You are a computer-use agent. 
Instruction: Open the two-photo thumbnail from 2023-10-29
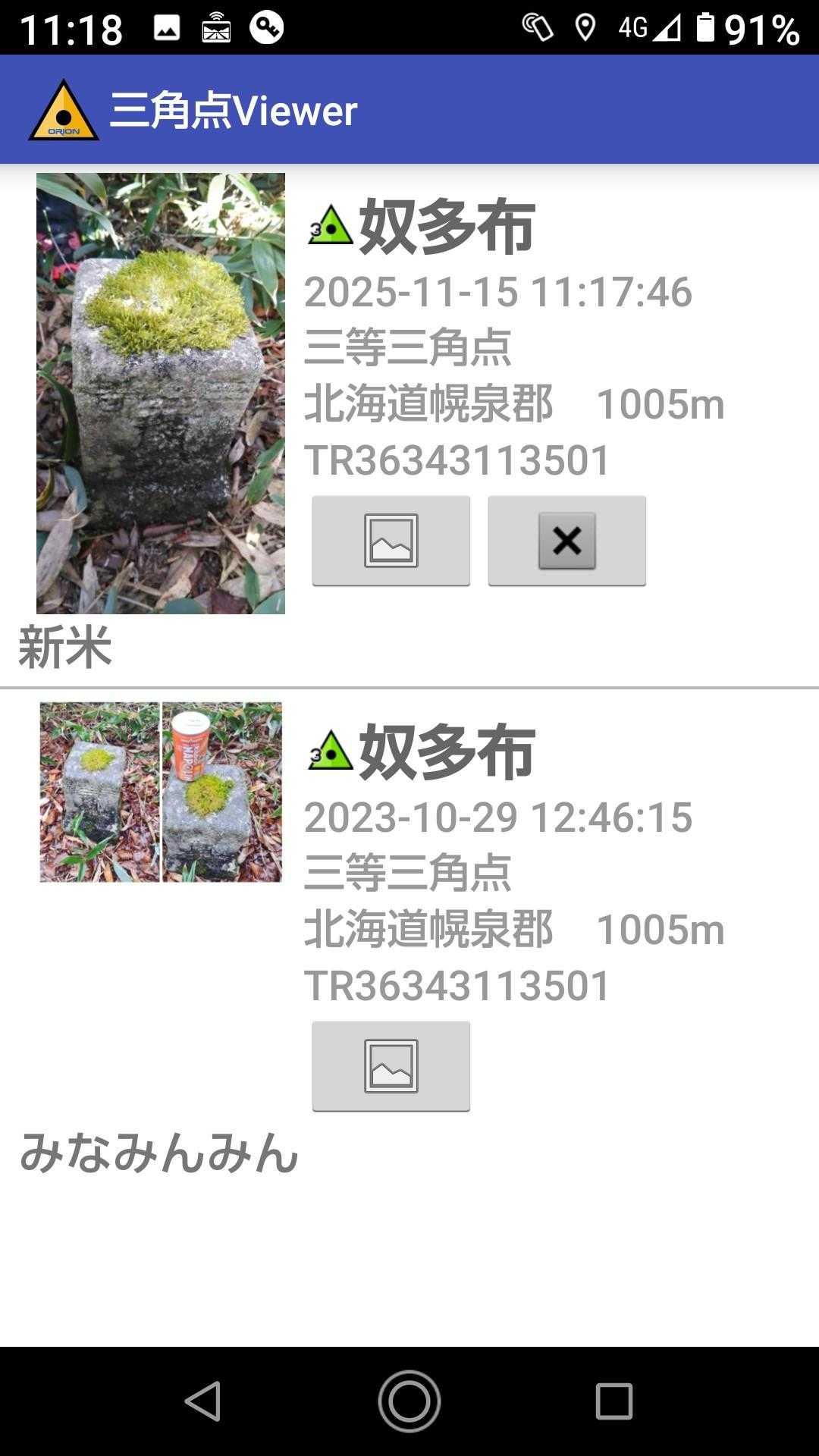161,792
